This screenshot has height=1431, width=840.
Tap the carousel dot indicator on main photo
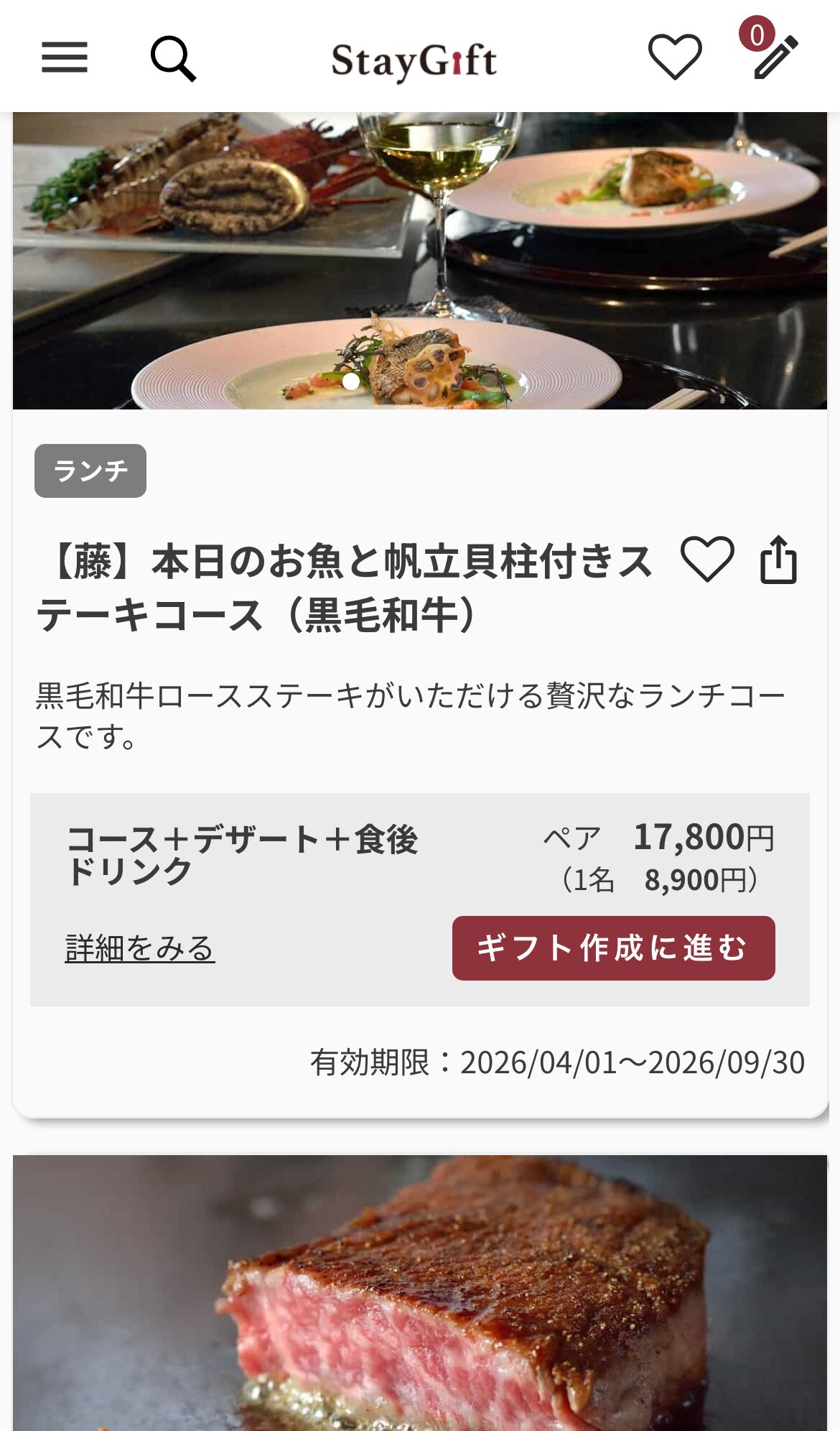[350, 382]
